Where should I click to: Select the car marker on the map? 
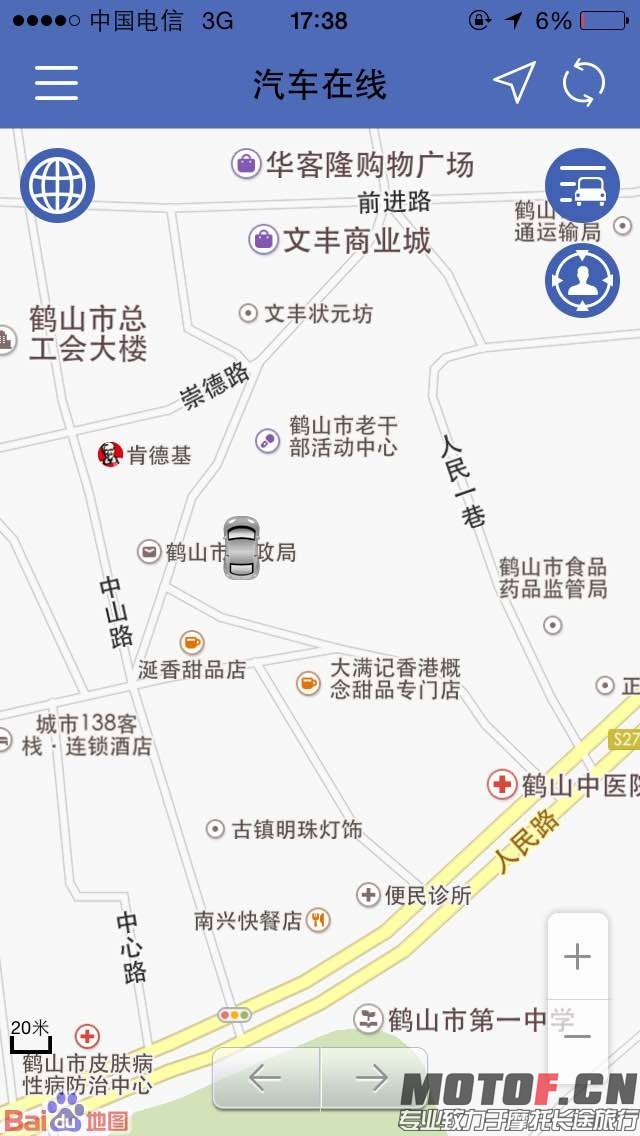pos(241,548)
